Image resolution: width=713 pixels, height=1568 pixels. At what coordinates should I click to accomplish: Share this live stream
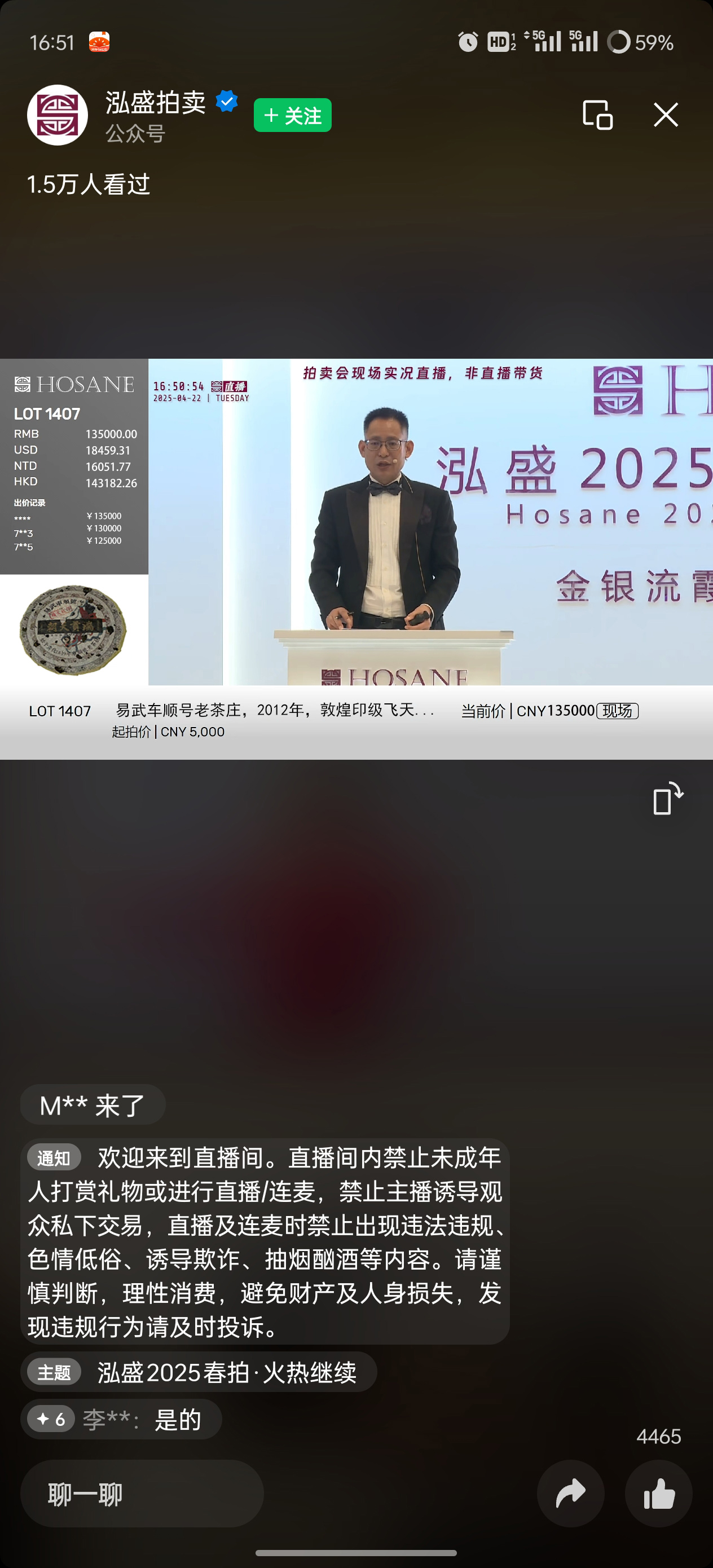pos(570,1493)
